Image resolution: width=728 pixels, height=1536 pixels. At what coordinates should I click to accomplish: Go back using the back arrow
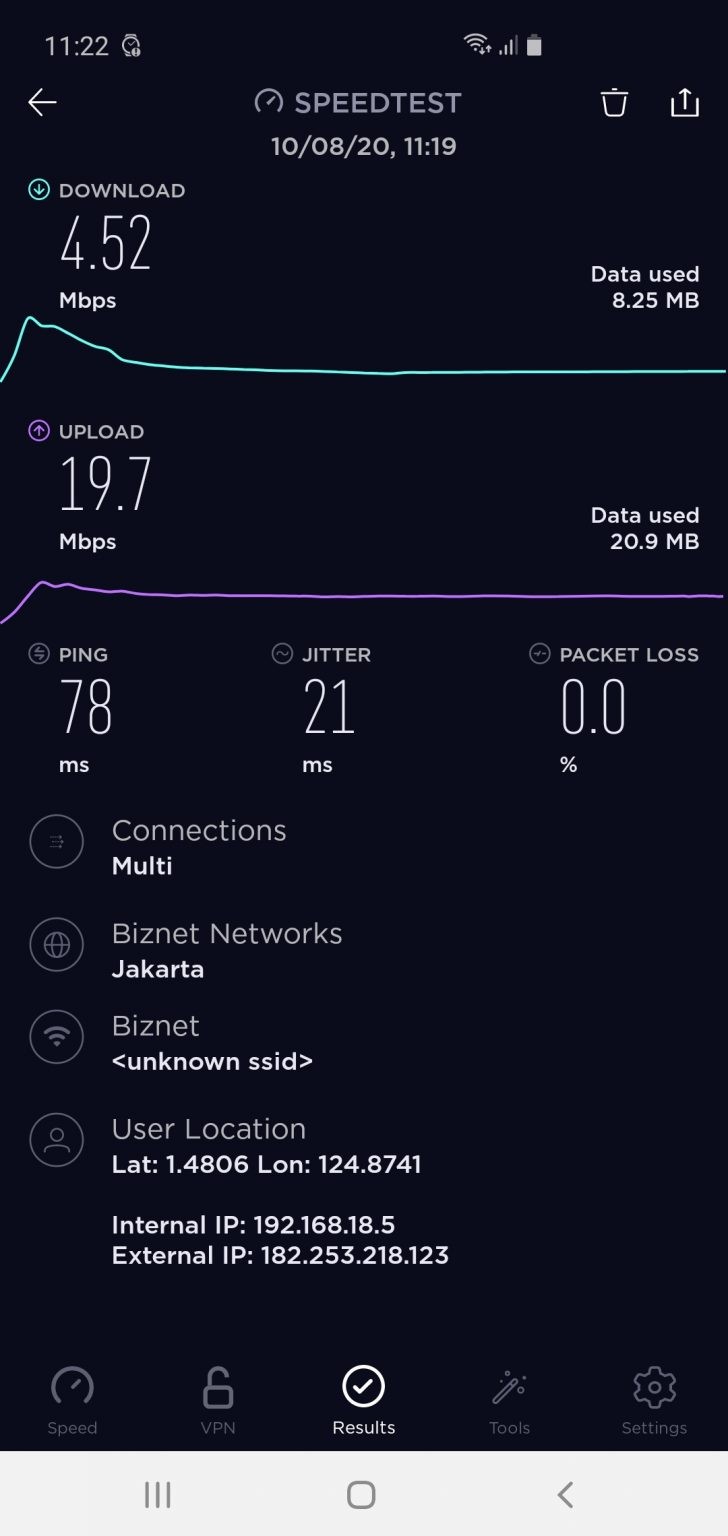42,102
